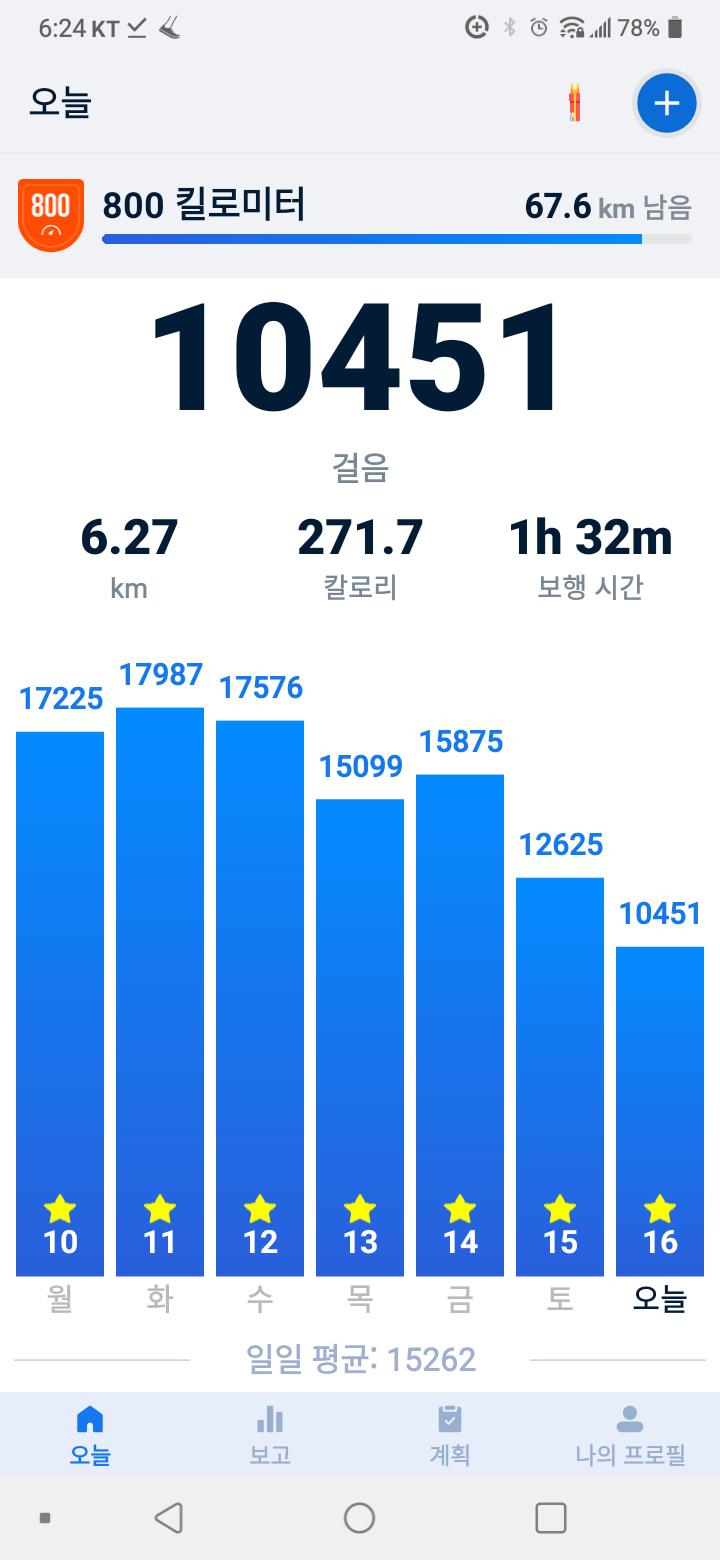The image size is (720, 1560).
Task: Select the 목 bar with 15099 steps
Action: [360, 1040]
